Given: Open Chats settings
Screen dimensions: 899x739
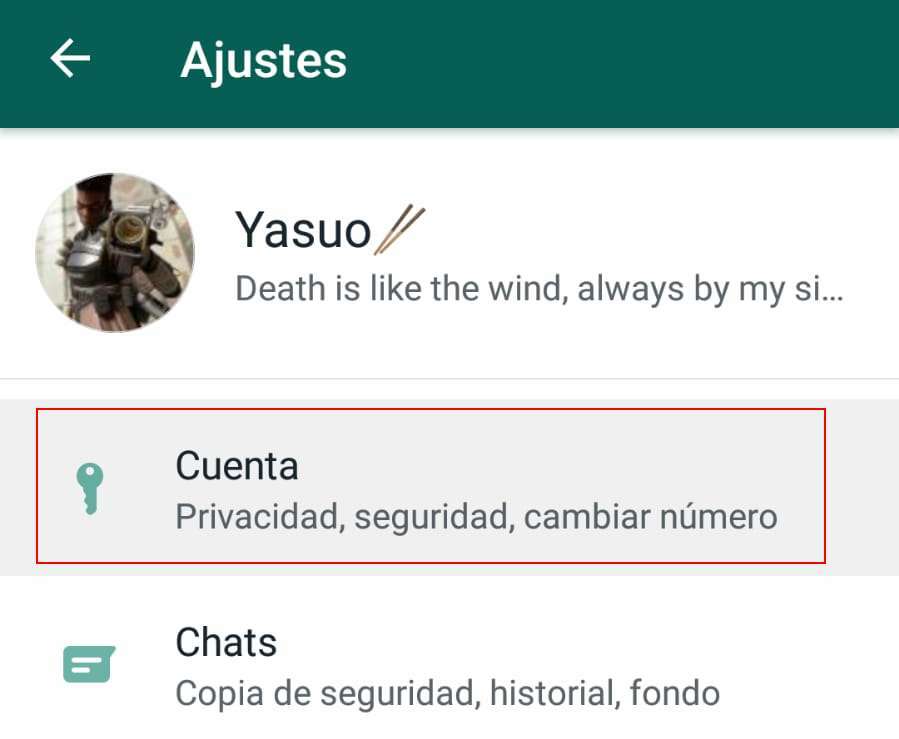Looking at the screenshot, I should 430,665.
